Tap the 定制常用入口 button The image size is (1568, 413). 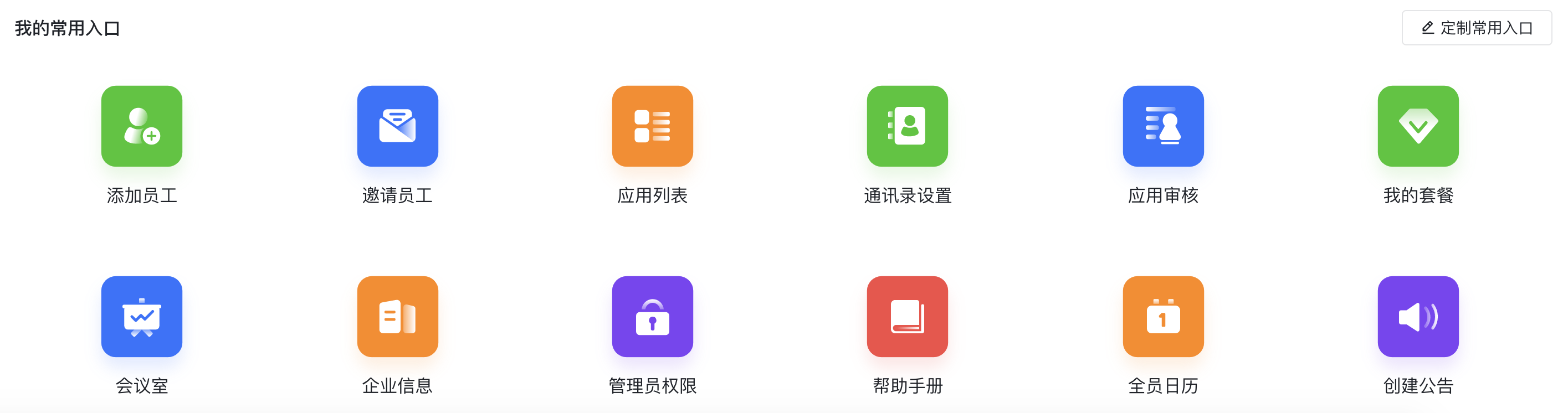point(1476,28)
